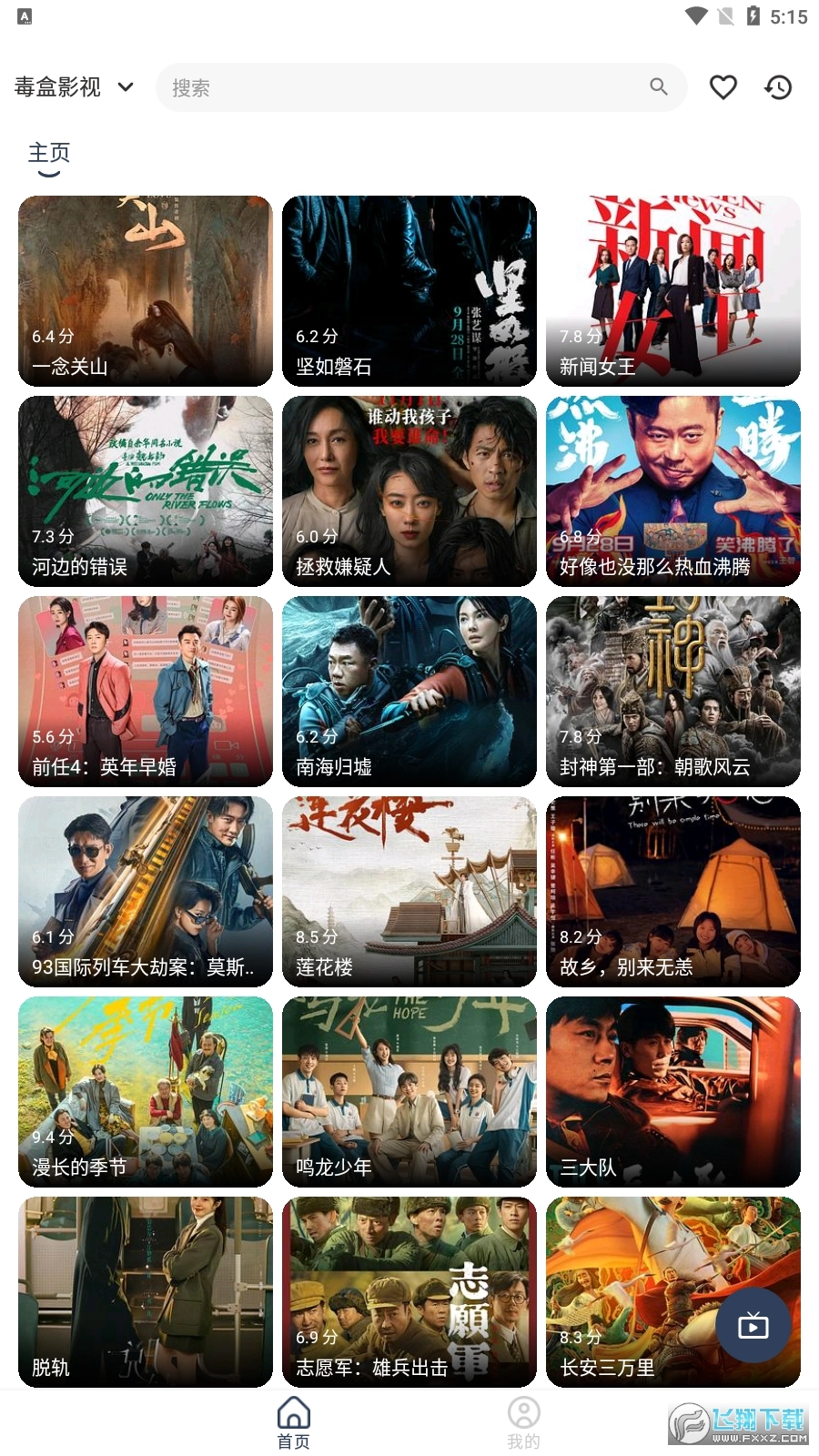
Task: Select the 主页 top tab
Action: (49, 154)
